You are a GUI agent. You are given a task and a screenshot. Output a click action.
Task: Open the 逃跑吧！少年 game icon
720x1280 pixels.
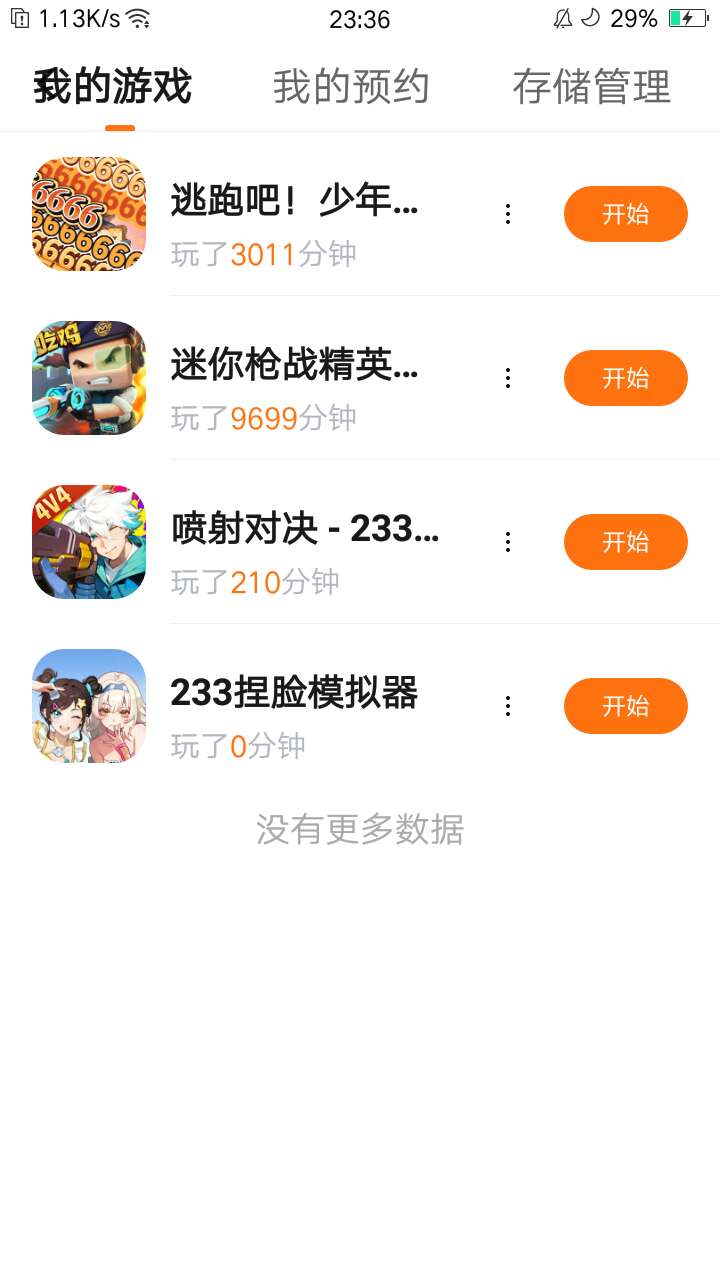pos(89,214)
